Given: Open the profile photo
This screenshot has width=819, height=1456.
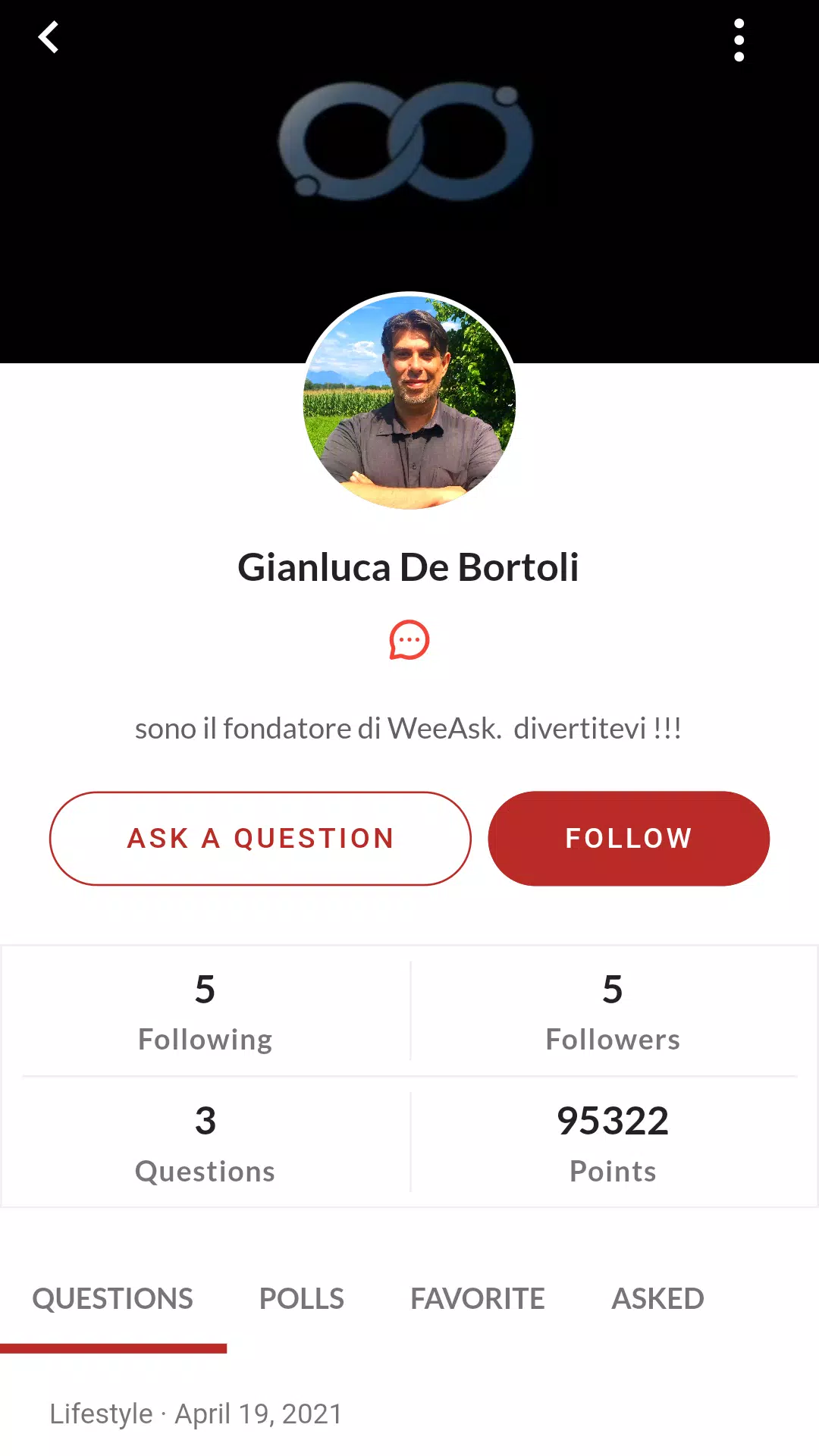Looking at the screenshot, I should [x=409, y=402].
